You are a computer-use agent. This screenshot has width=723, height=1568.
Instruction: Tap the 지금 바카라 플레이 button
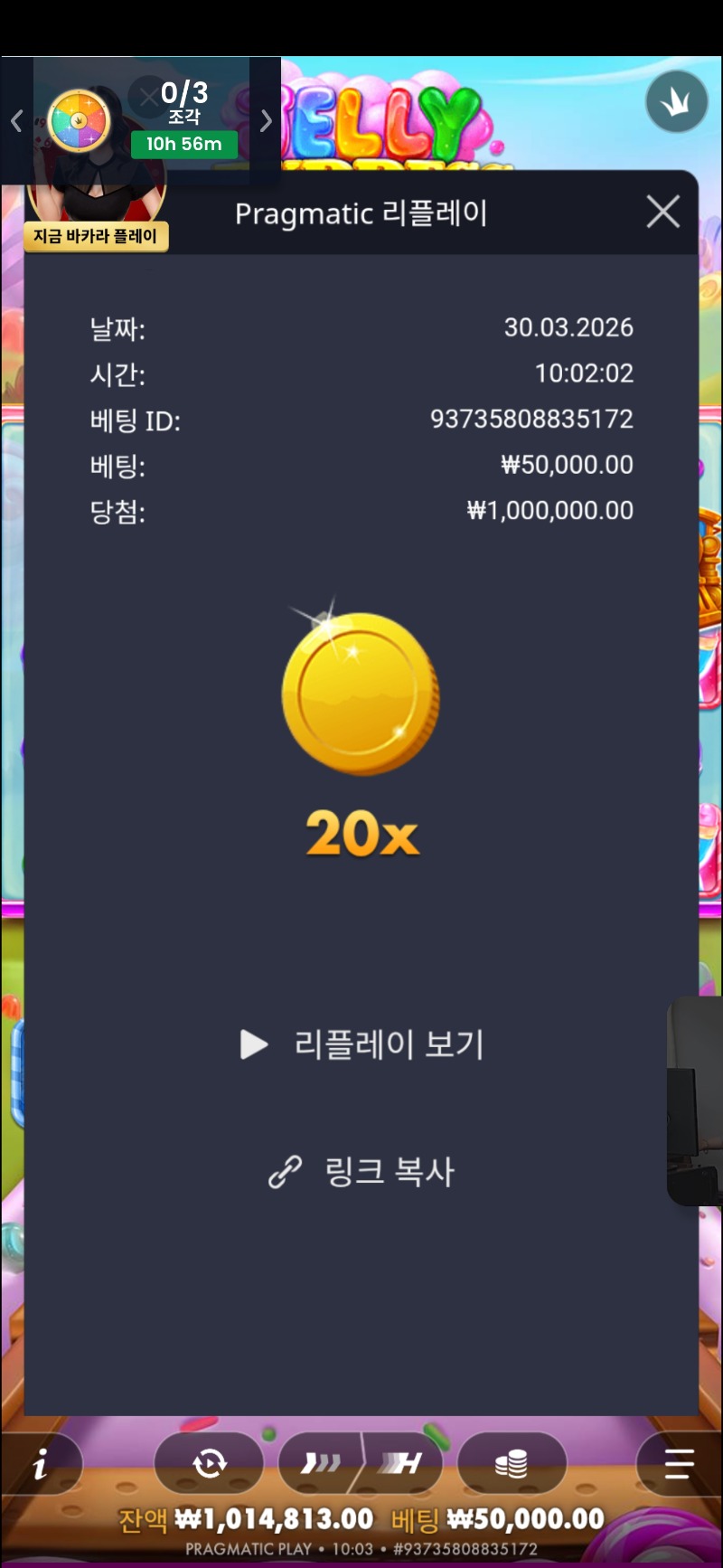pyautogui.click(x=96, y=237)
